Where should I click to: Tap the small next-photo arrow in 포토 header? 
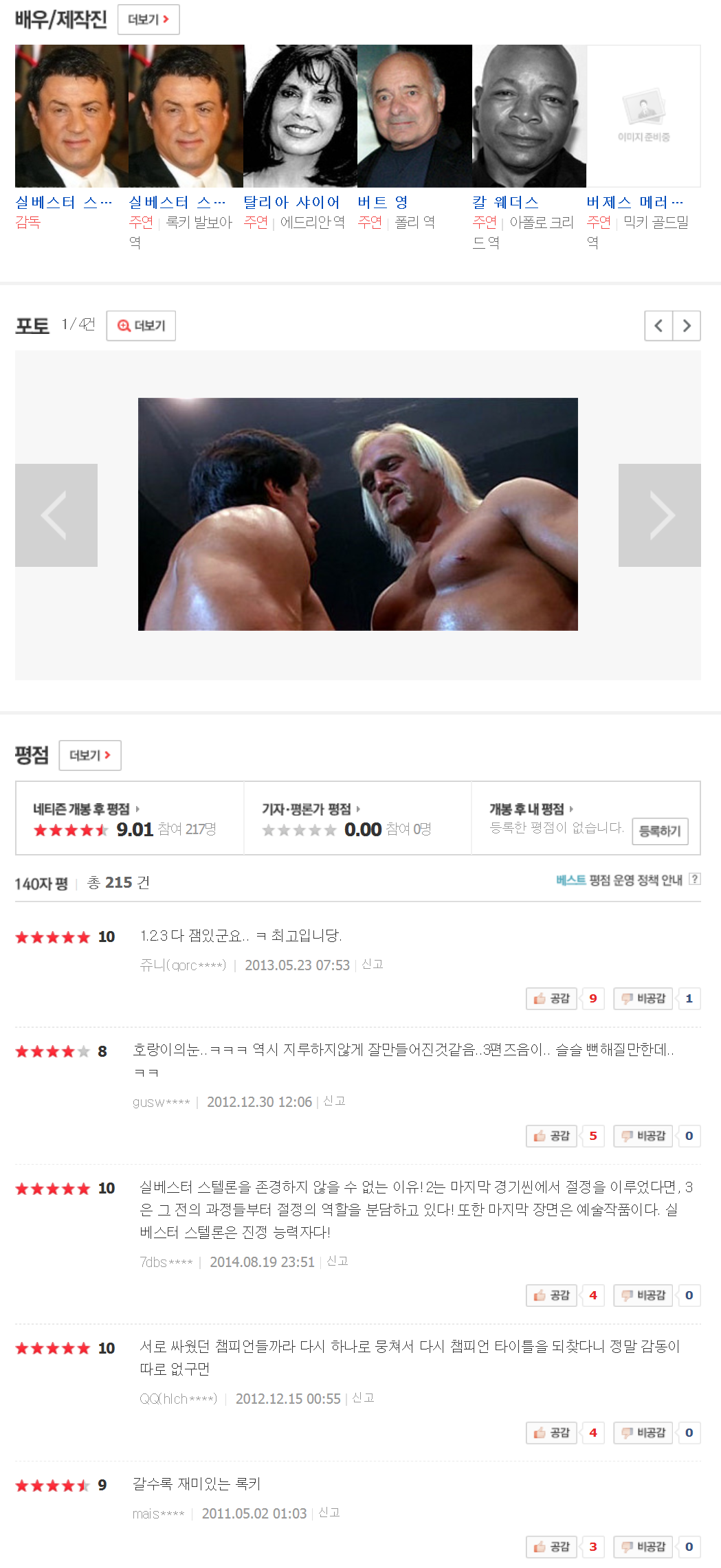click(x=687, y=326)
